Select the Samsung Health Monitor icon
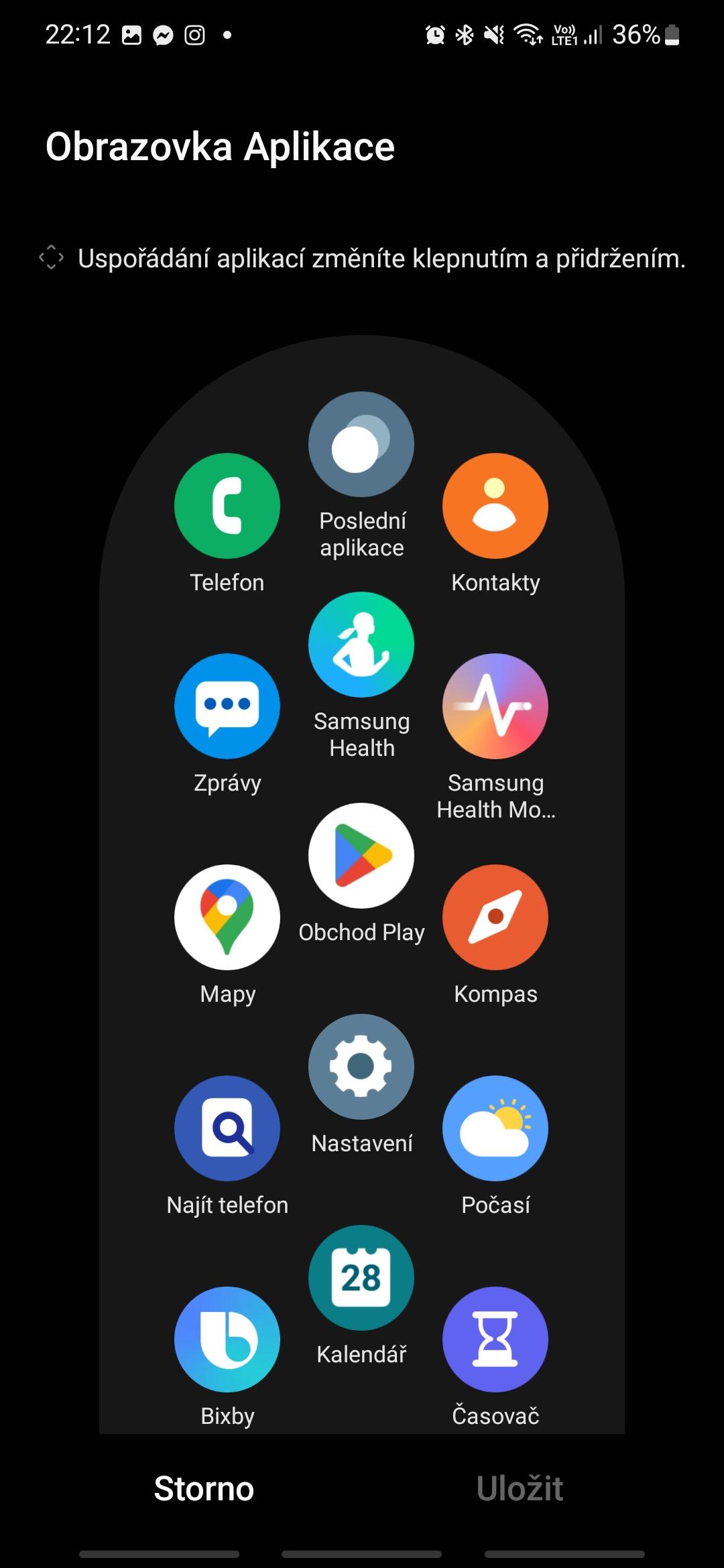 [495, 706]
